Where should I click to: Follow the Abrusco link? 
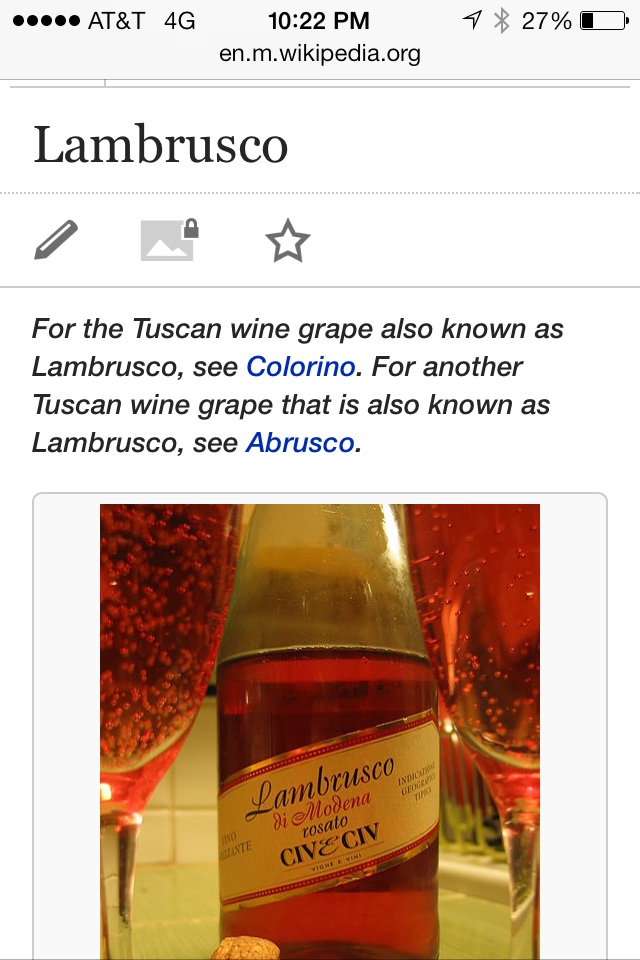[299, 442]
